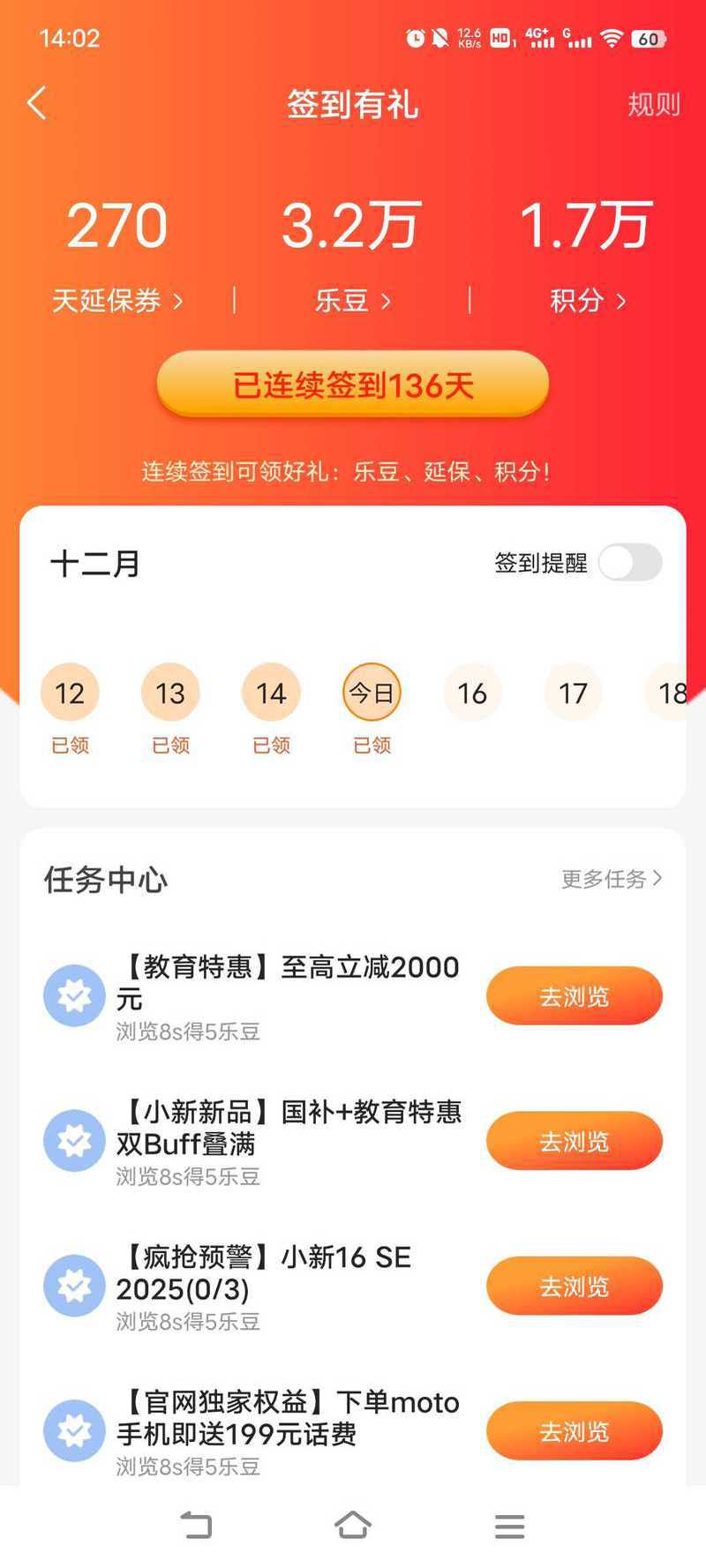Tap 去浏览 for 小新新品 task

click(x=574, y=1141)
